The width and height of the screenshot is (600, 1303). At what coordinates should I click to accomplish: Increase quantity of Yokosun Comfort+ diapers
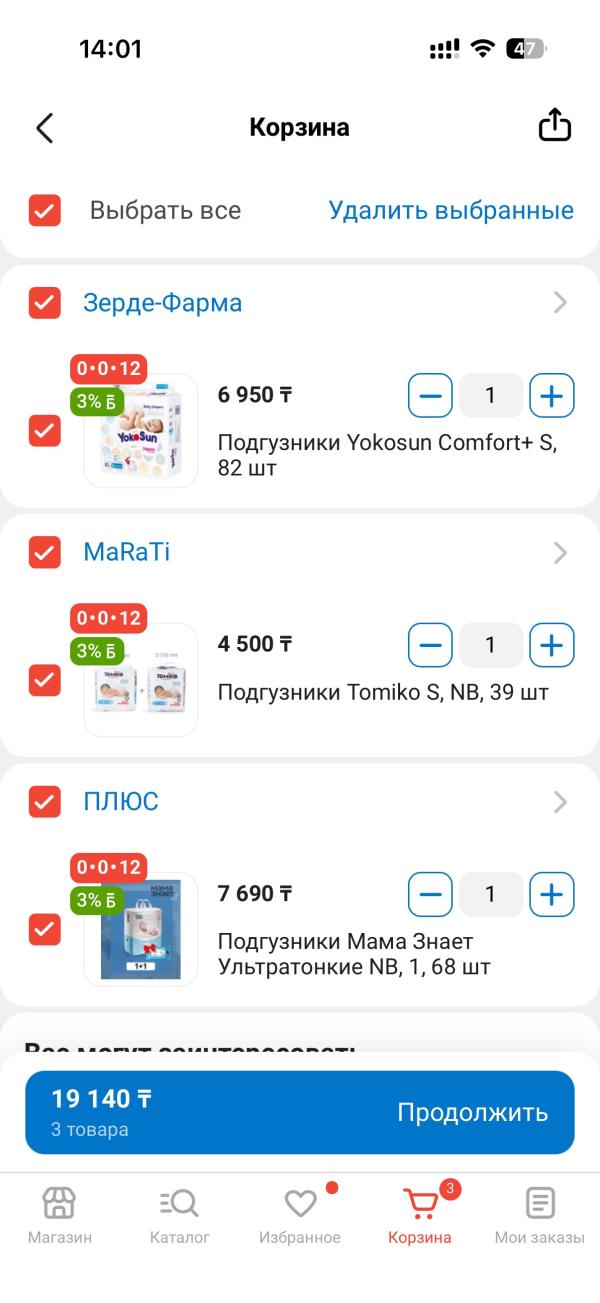click(x=551, y=395)
